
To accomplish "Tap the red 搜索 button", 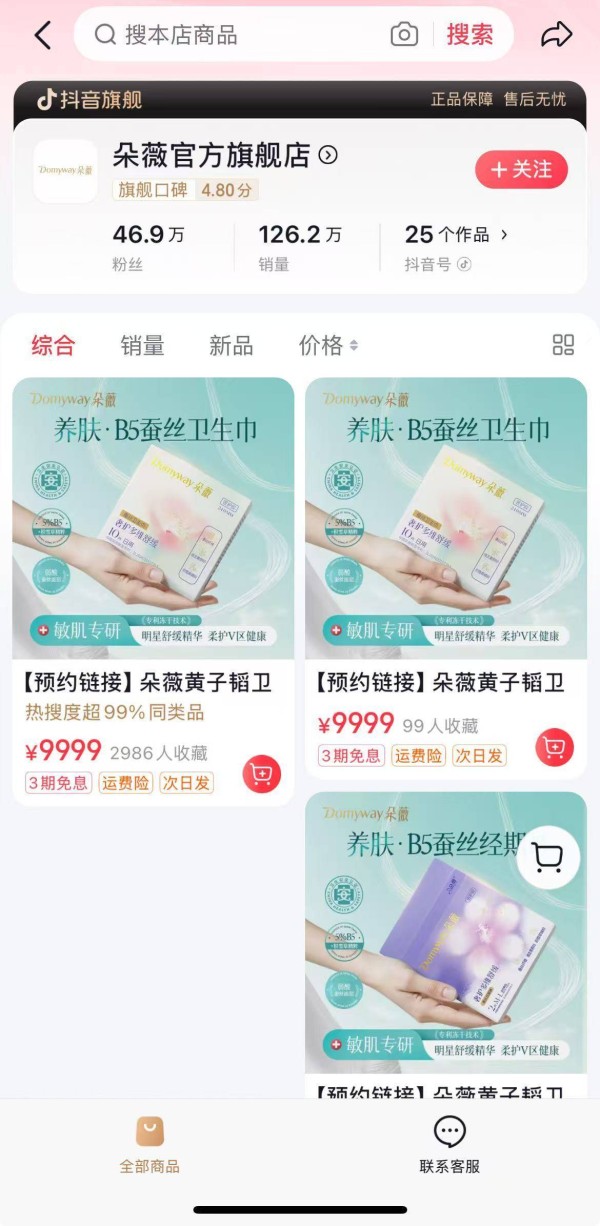I will [x=469, y=36].
